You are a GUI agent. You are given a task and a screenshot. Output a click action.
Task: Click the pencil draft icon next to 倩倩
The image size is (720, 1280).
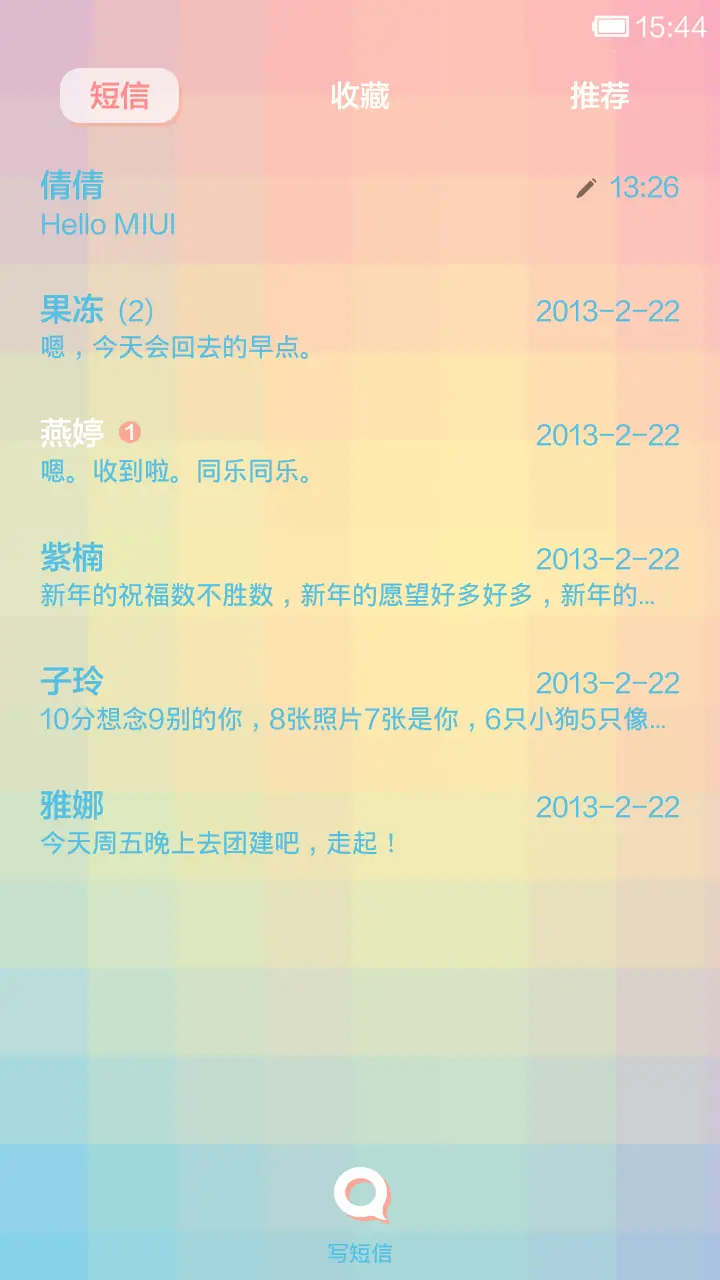click(x=584, y=187)
